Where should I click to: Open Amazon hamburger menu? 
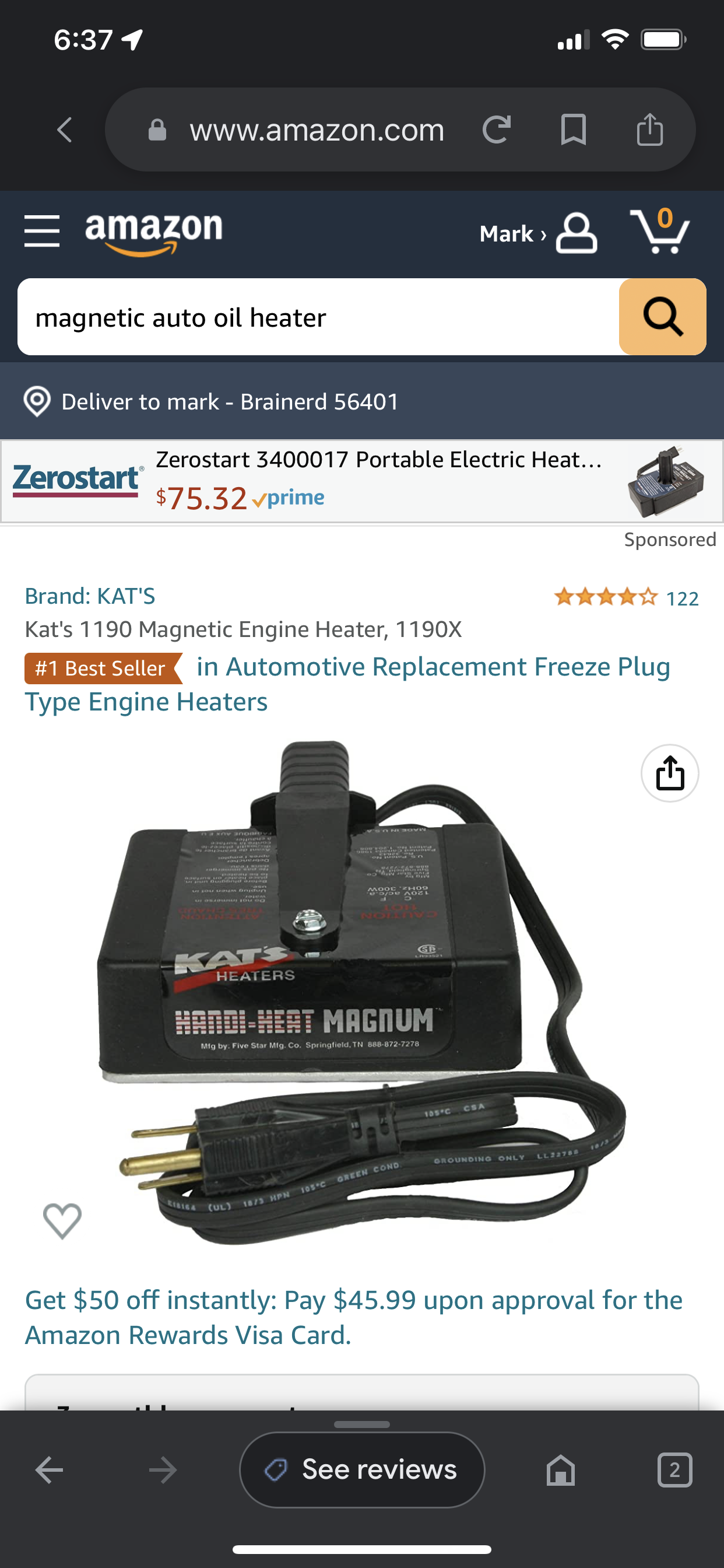42,232
